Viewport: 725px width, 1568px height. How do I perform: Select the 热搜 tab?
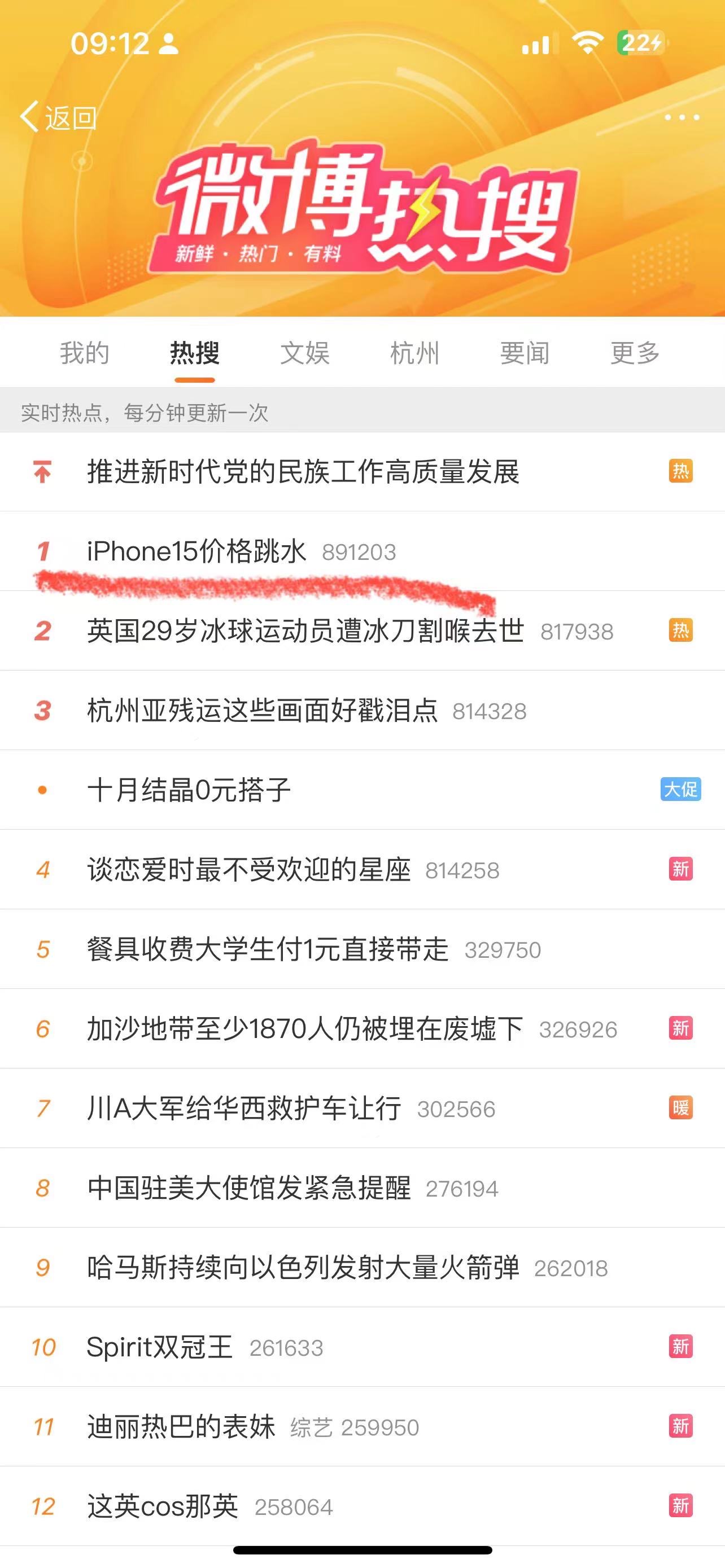click(x=194, y=353)
